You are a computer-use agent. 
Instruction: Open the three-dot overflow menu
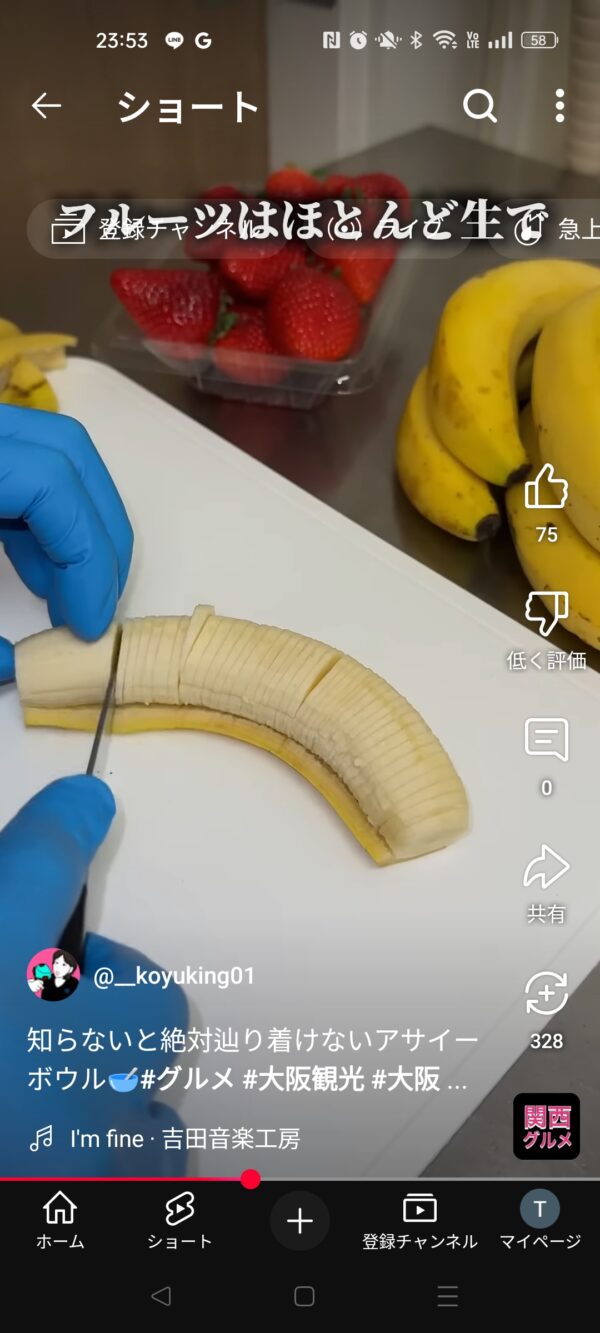coord(560,106)
